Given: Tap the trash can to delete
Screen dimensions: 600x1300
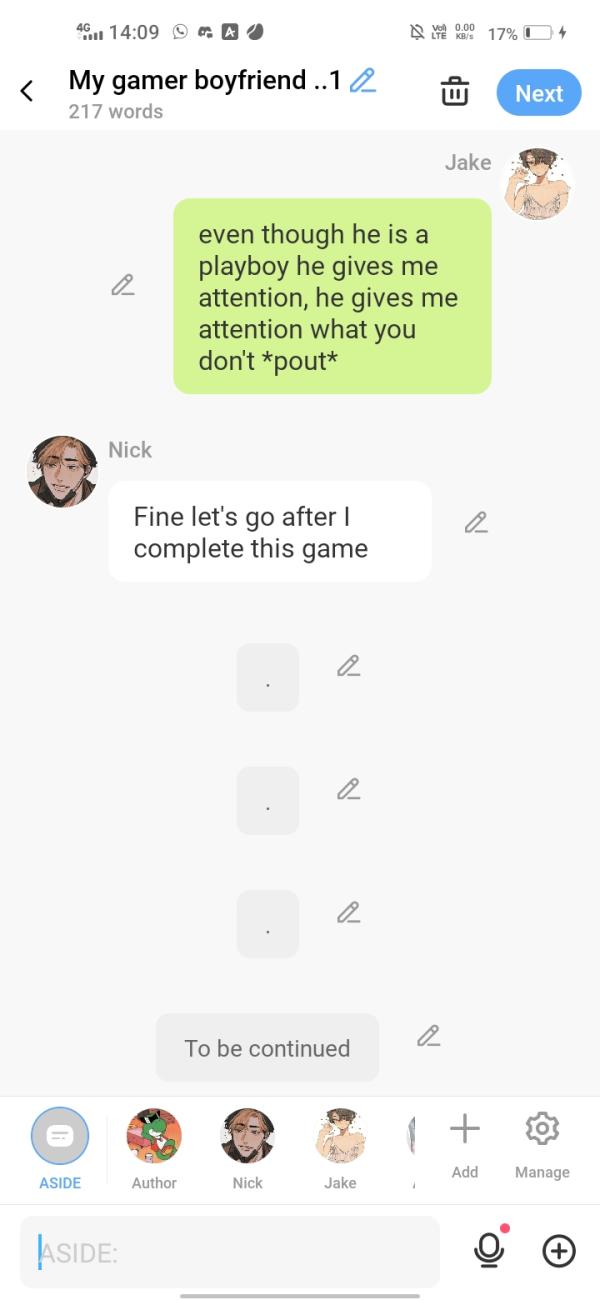Looking at the screenshot, I should [454, 91].
